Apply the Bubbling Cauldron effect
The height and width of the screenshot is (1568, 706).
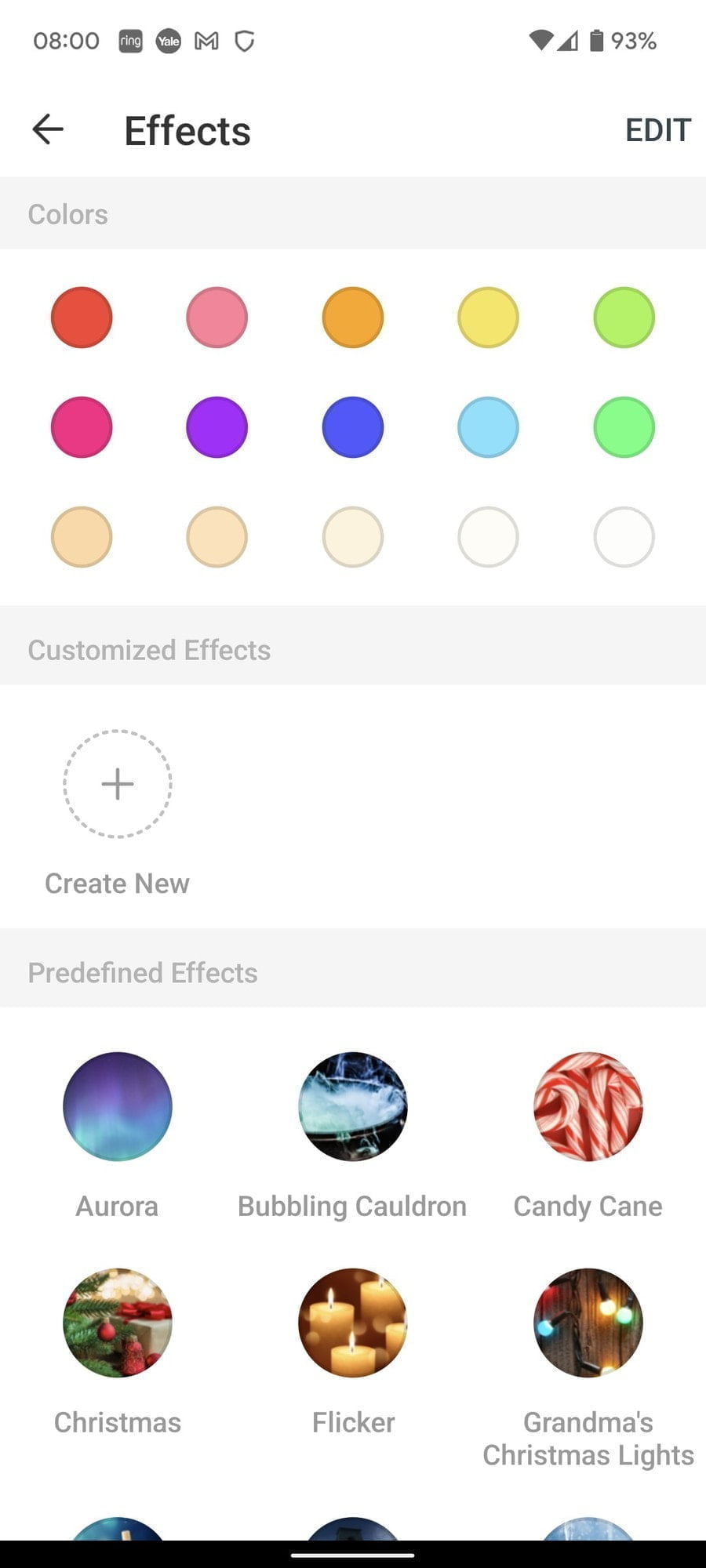353,1106
